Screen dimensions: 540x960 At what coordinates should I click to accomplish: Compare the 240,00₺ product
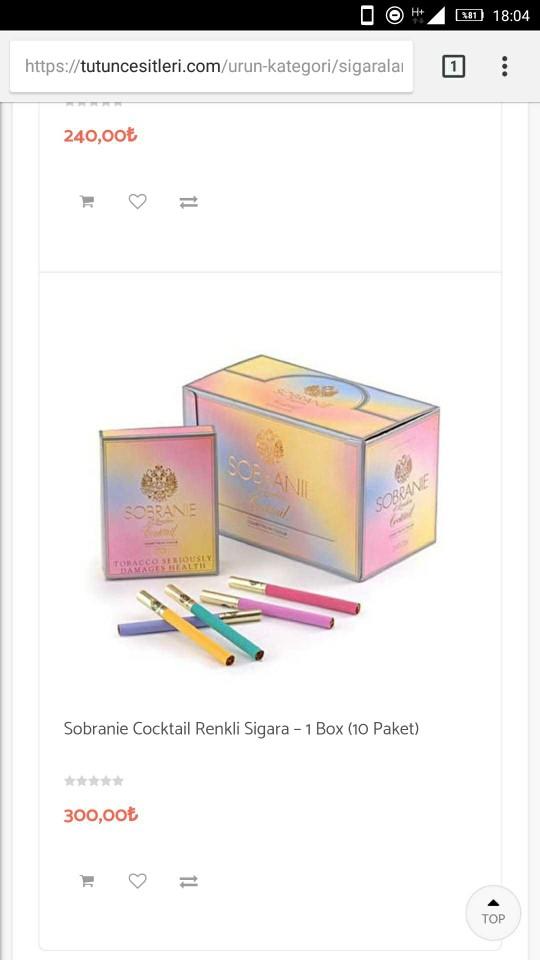[x=189, y=202]
